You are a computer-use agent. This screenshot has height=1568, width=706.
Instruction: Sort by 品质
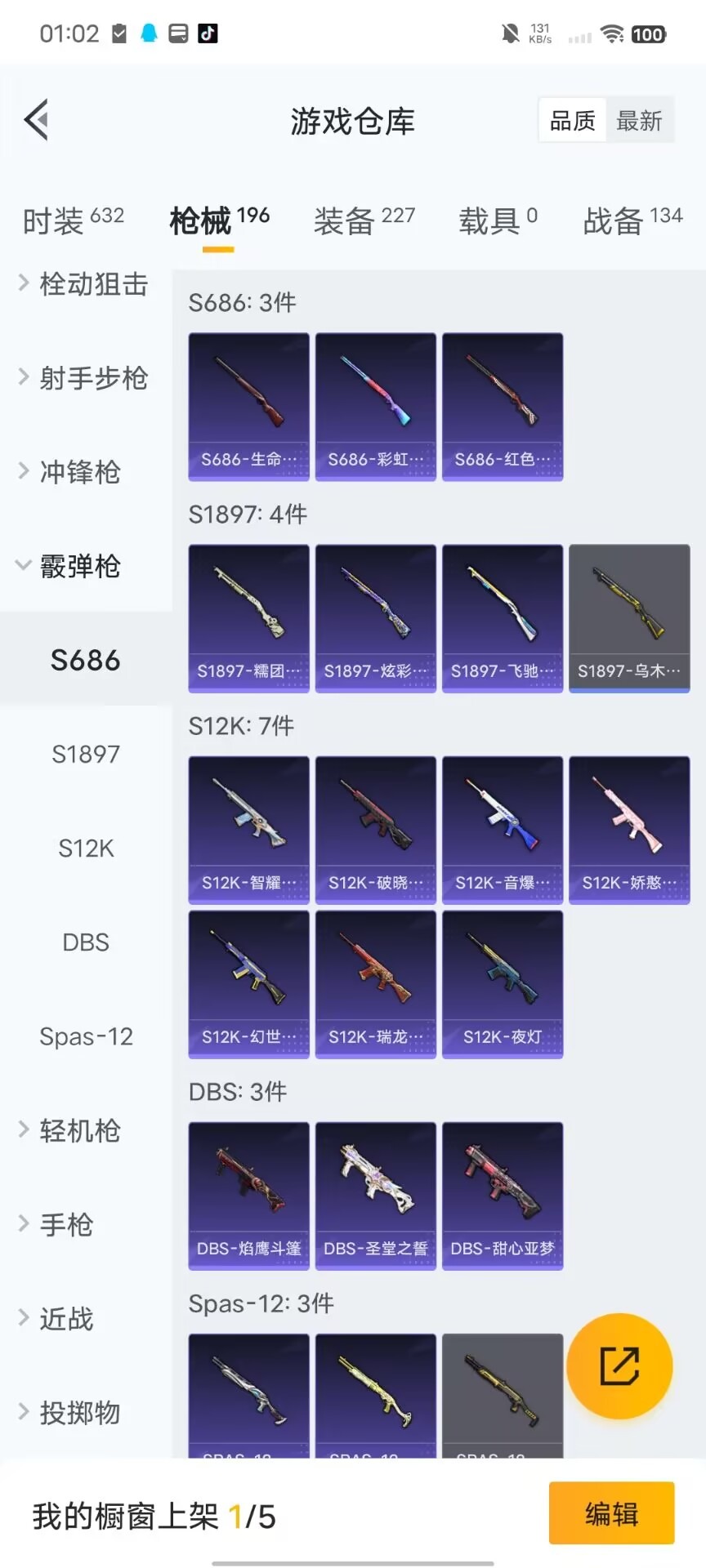pos(572,121)
